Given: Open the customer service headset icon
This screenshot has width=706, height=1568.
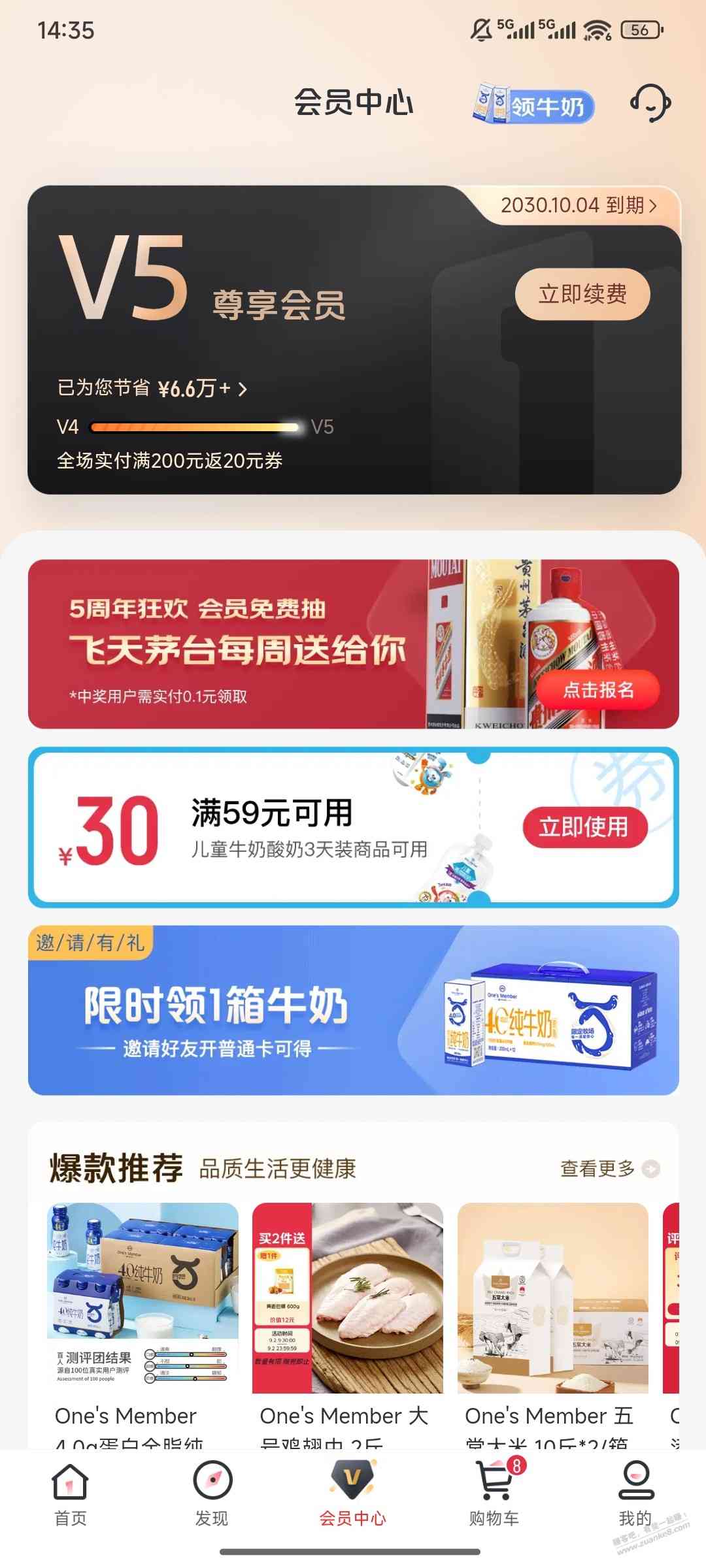Looking at the screenshot, I should (650, 103).
